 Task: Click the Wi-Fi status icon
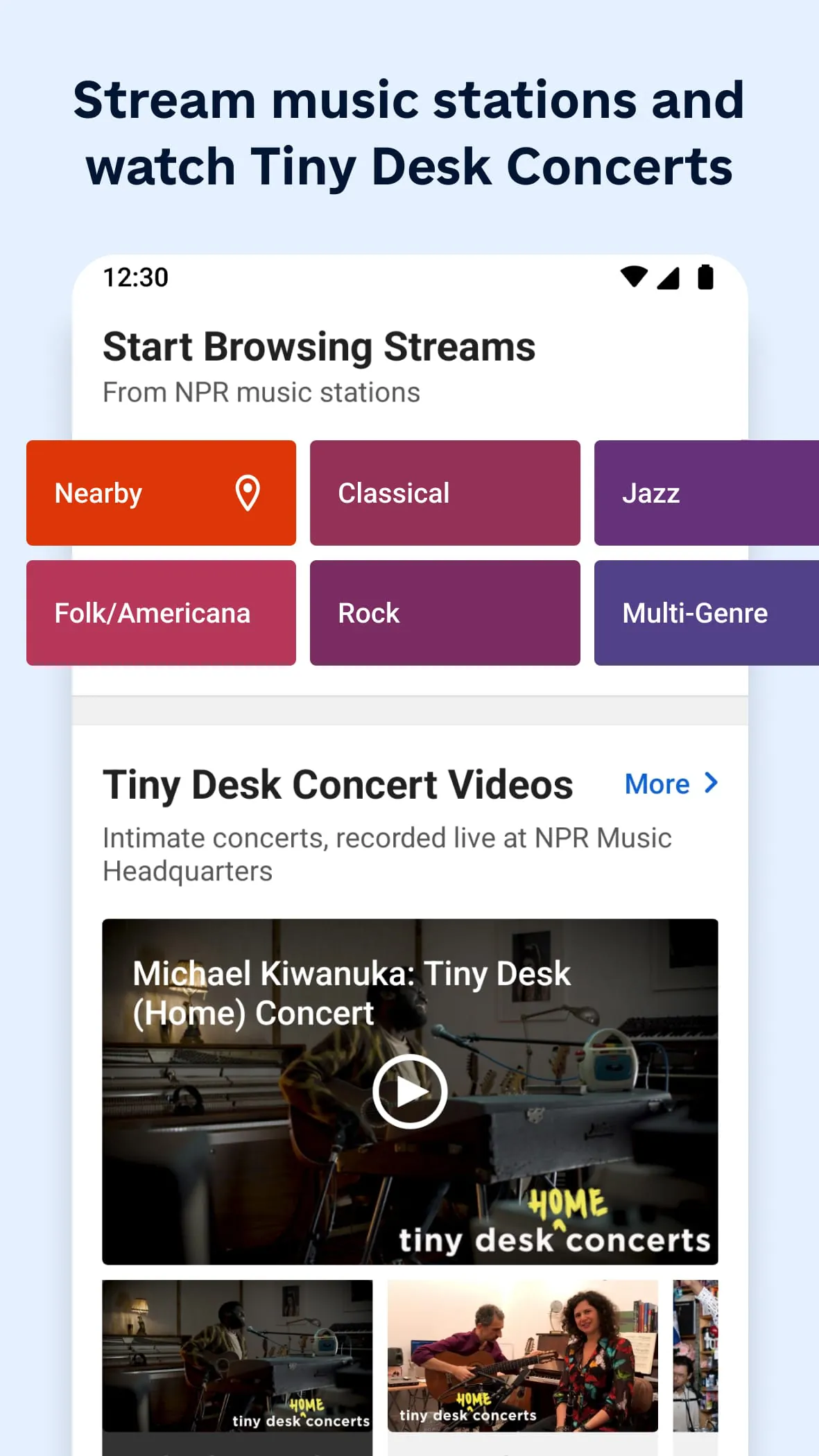(632, 276)
